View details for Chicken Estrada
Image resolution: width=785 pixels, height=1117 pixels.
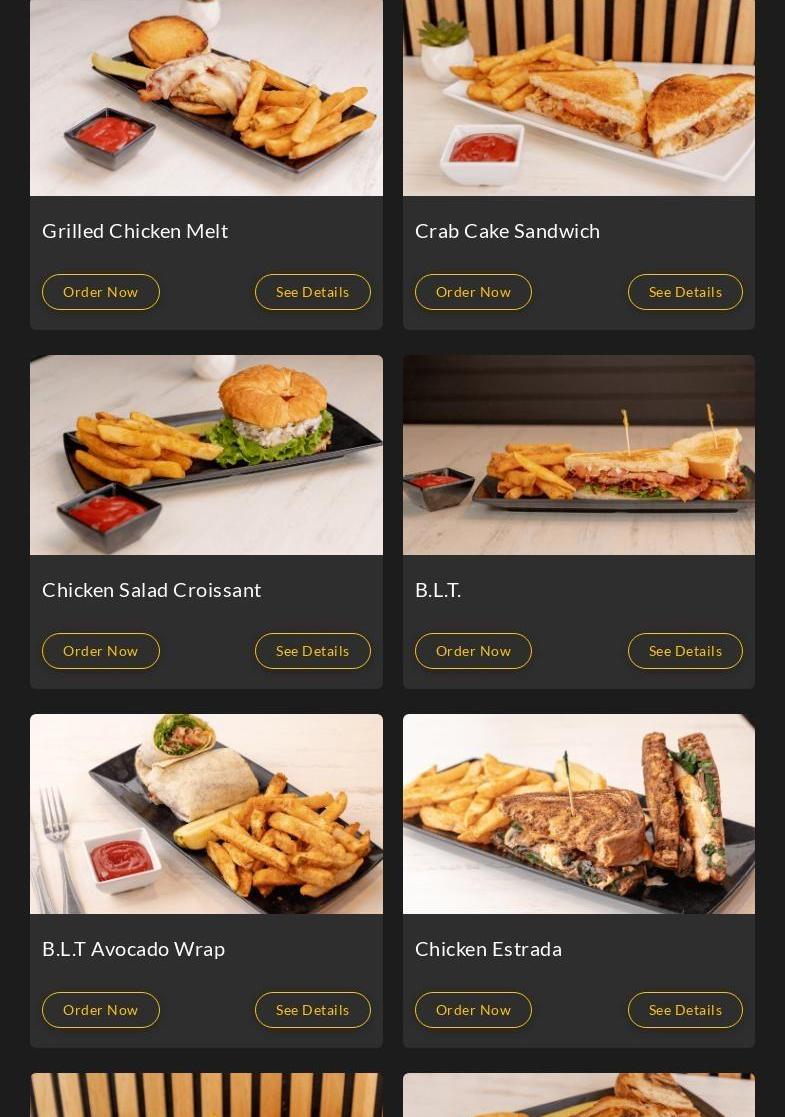pos(685,1010)
